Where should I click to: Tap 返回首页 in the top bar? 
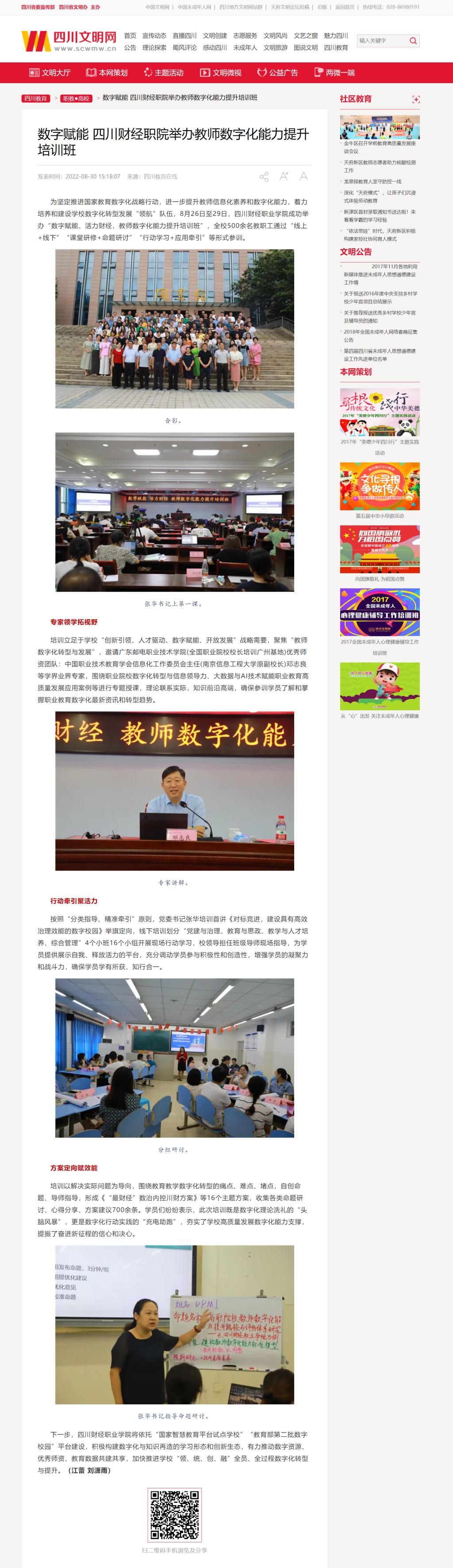tap(345, 8)
